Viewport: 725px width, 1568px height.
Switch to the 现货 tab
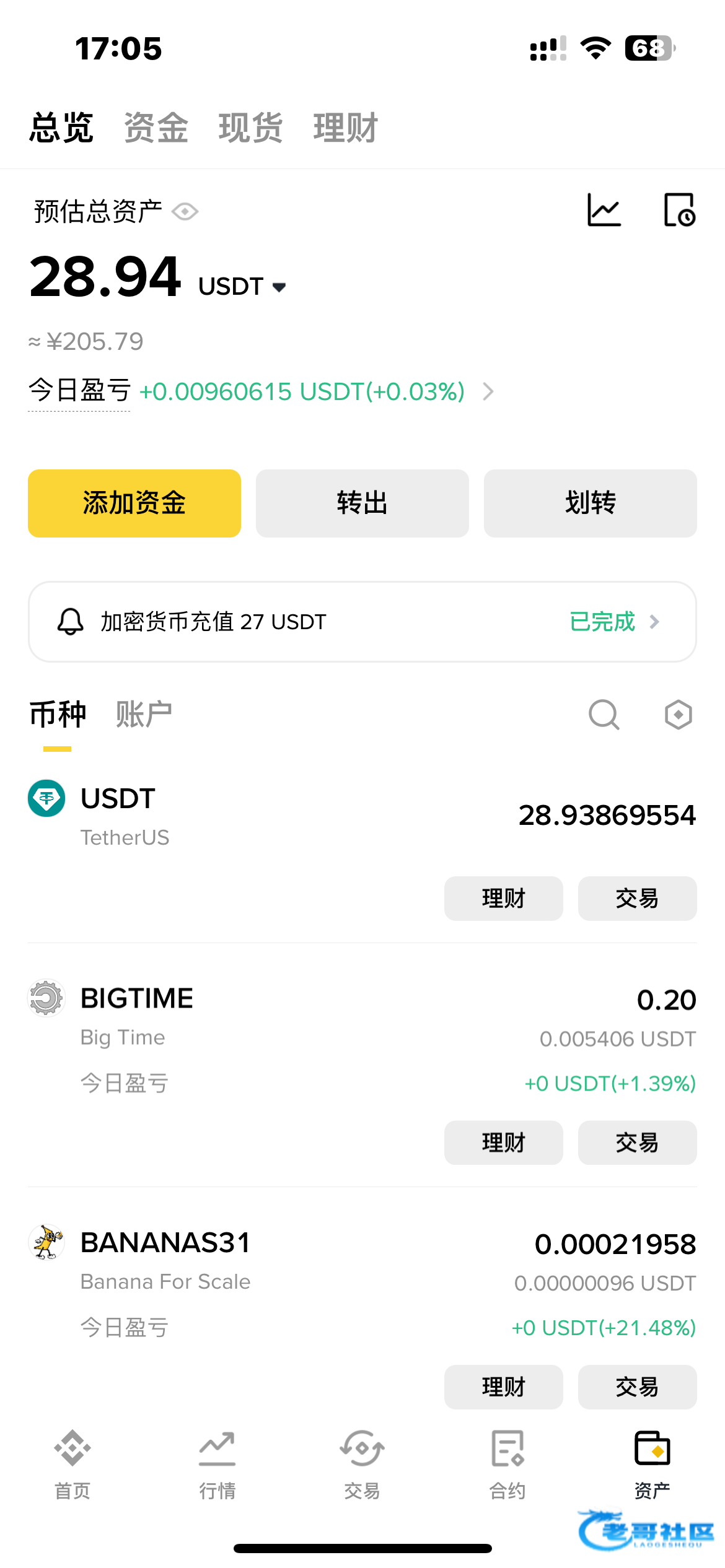(251, 128)
